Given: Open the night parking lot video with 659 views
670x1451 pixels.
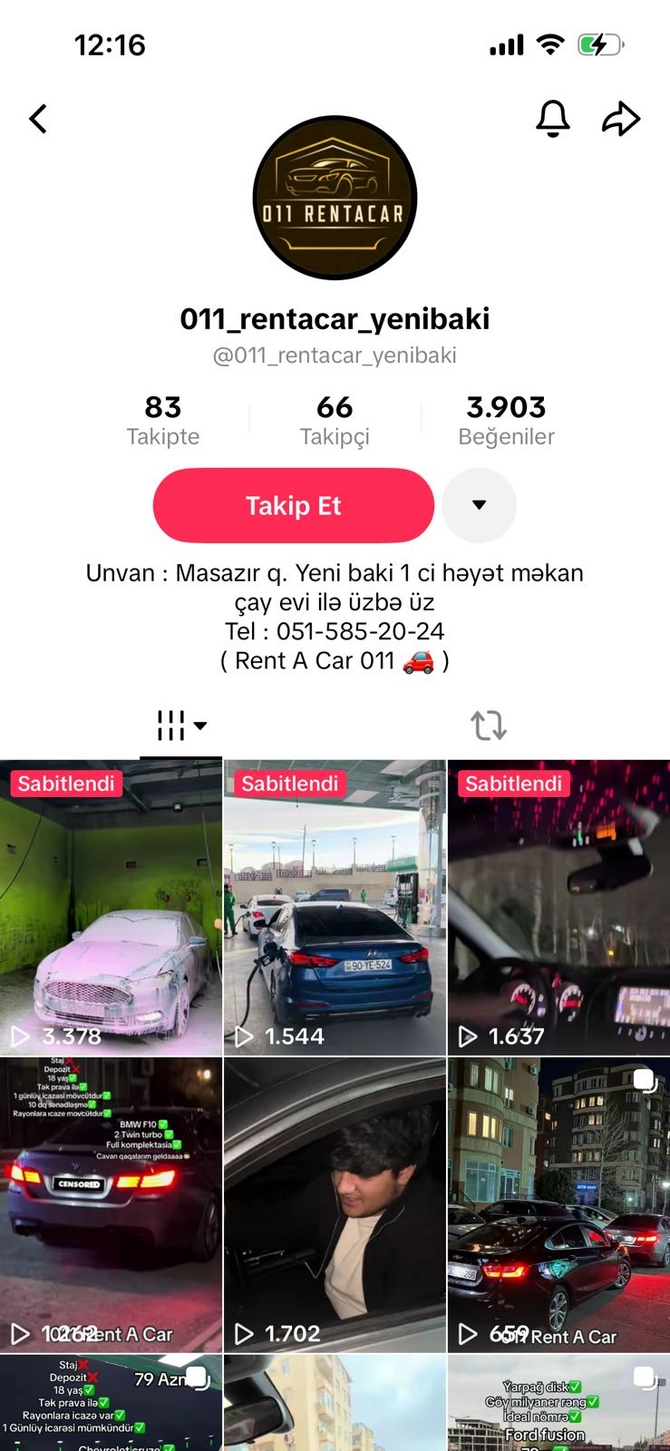Looking at the screenshot, I should pyautogui.click(x=559, y=1205).
